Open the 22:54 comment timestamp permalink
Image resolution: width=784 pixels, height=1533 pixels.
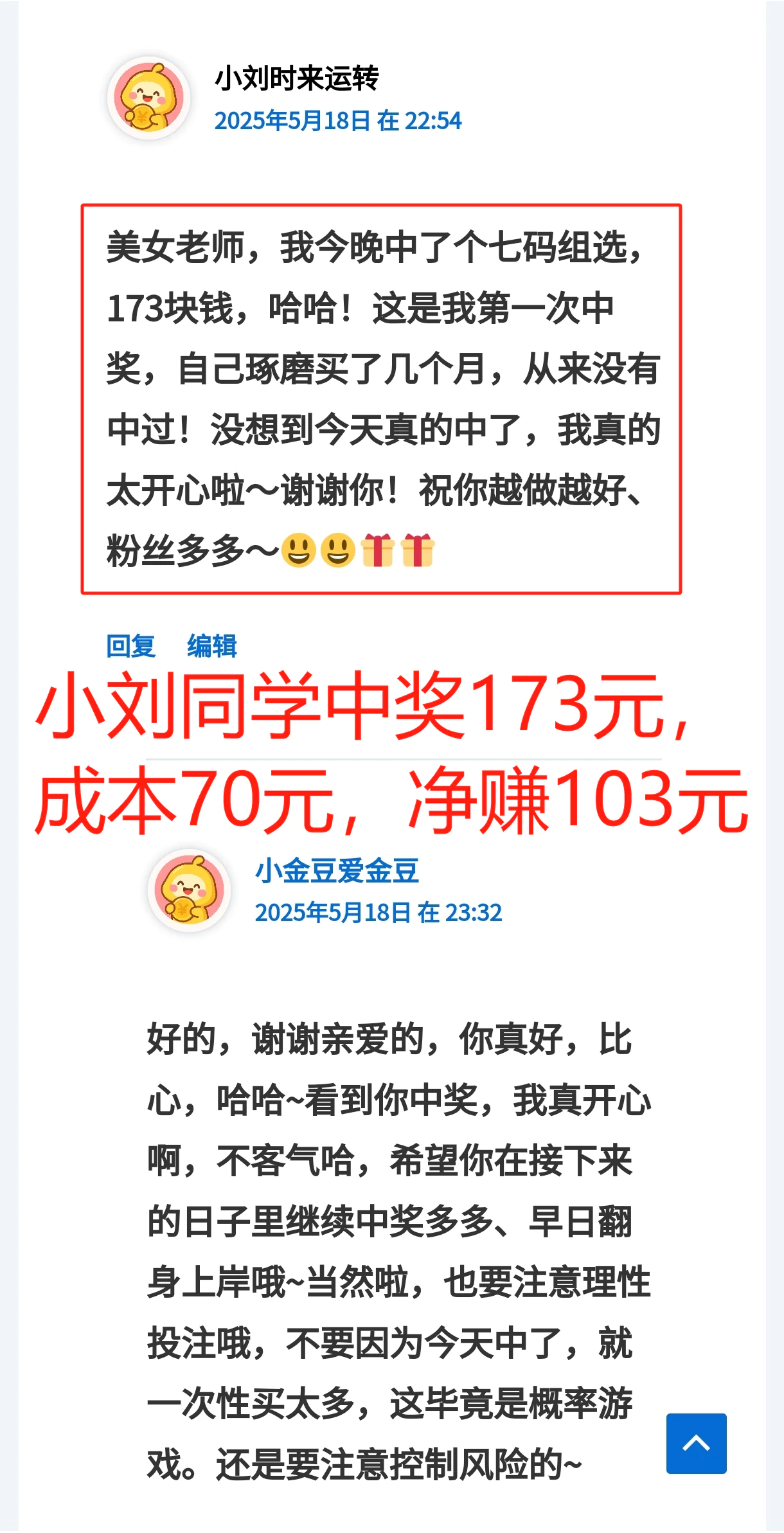(x=337, y=121)
